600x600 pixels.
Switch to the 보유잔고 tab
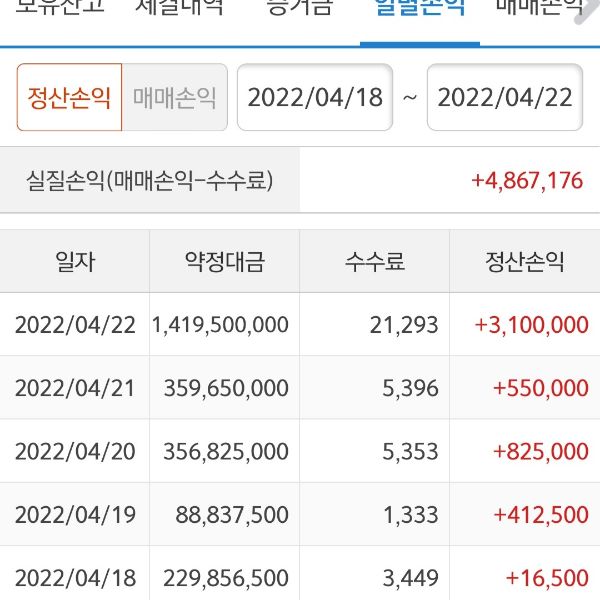tap(58, 10)
